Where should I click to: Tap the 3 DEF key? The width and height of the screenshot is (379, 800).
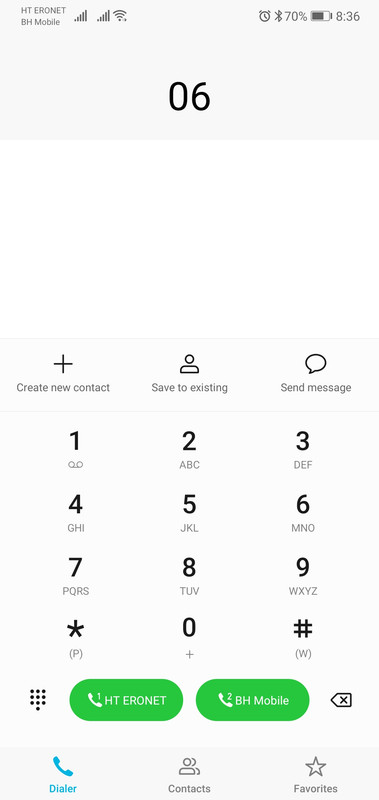click(303, 449)
